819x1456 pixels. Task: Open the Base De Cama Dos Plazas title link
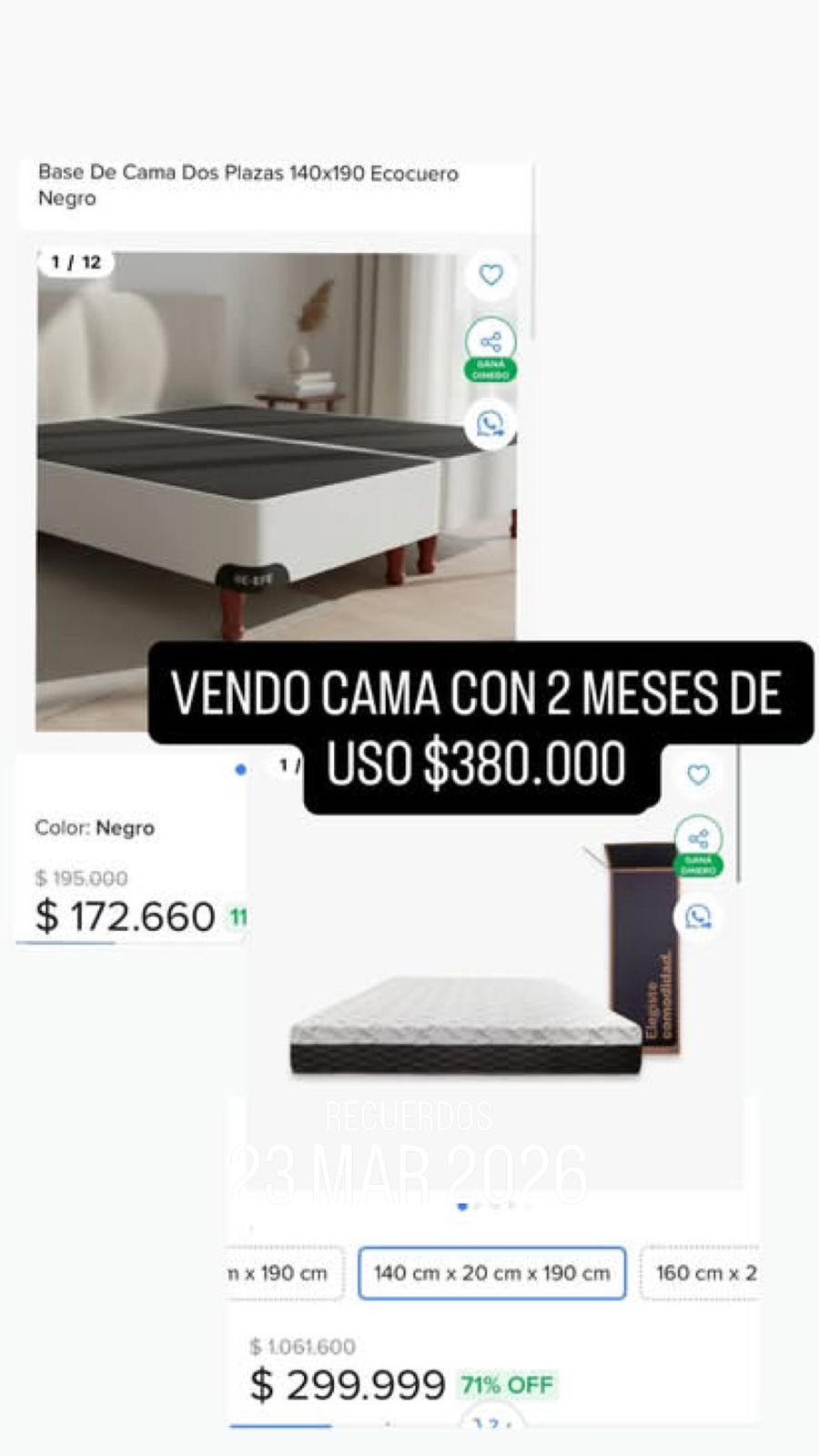pos(249,185)
